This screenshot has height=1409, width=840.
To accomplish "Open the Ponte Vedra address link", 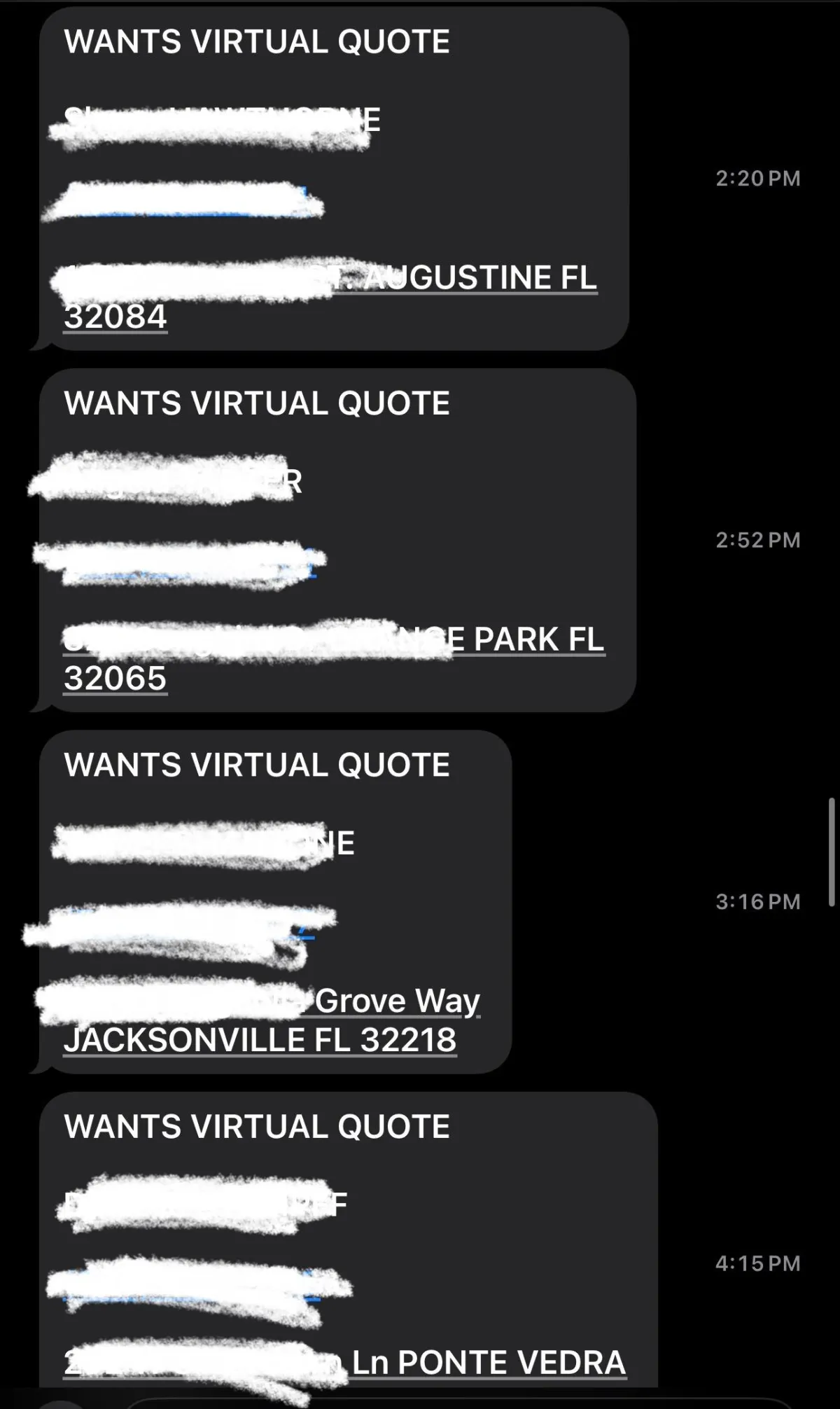I will (488, 1363).
